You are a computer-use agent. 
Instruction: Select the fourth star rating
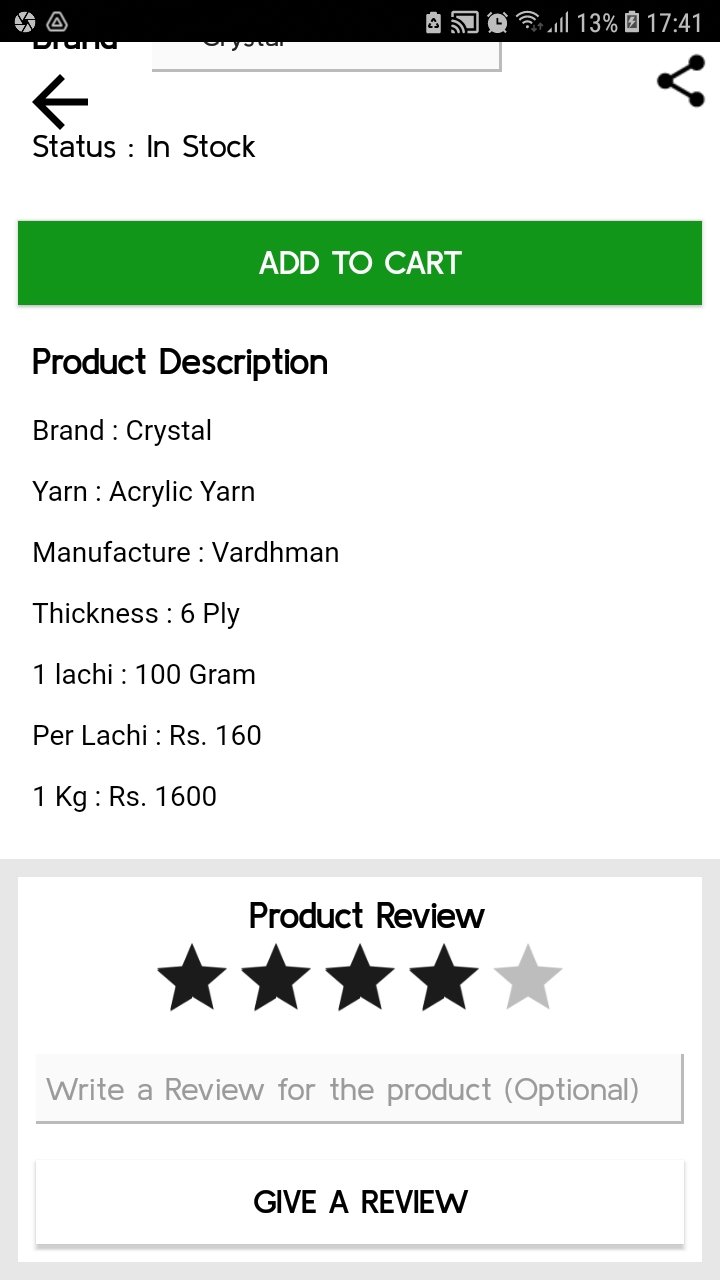[x=444, y=979]
